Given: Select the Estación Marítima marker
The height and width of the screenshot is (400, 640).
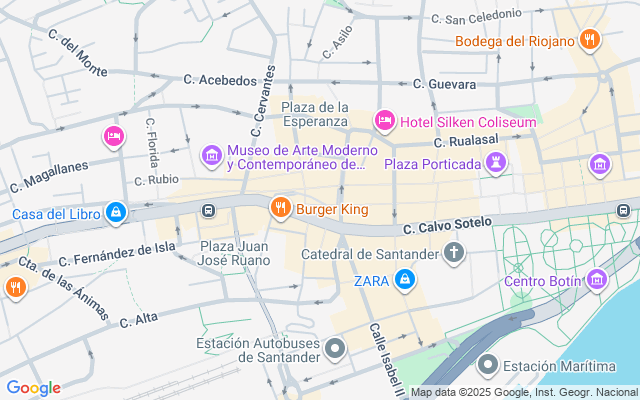Looking at the screenshot, I should [488, 364].
